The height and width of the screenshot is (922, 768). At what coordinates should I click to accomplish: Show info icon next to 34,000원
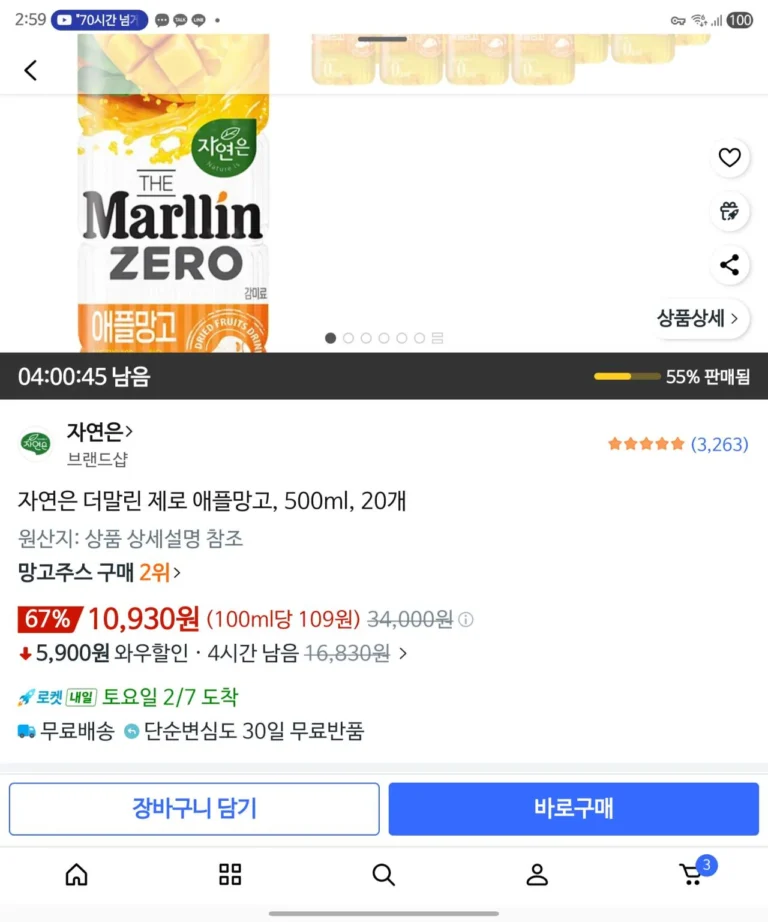coord(465,620)
